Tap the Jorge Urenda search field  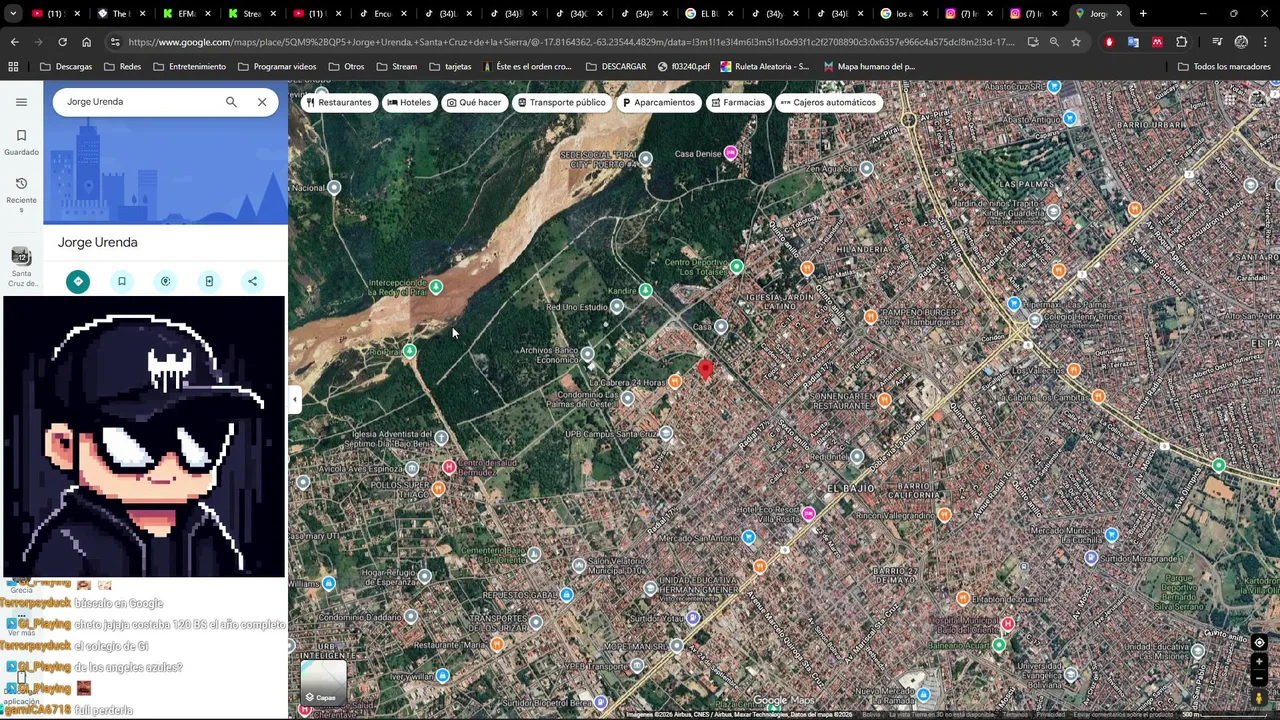(140, 102)
